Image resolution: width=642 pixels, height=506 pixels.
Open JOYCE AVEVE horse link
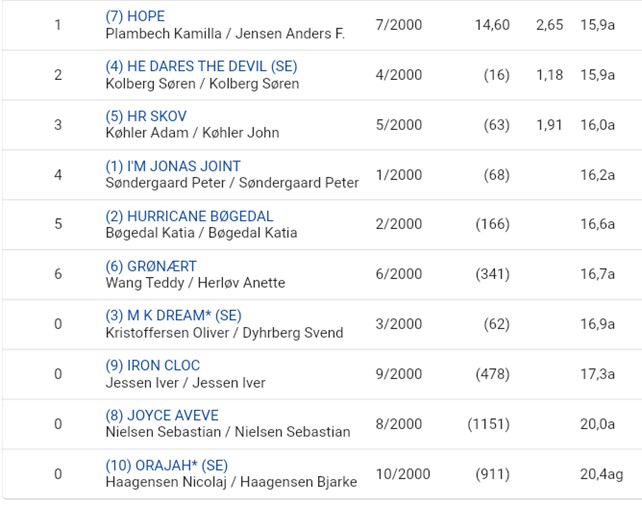[162, 416]
